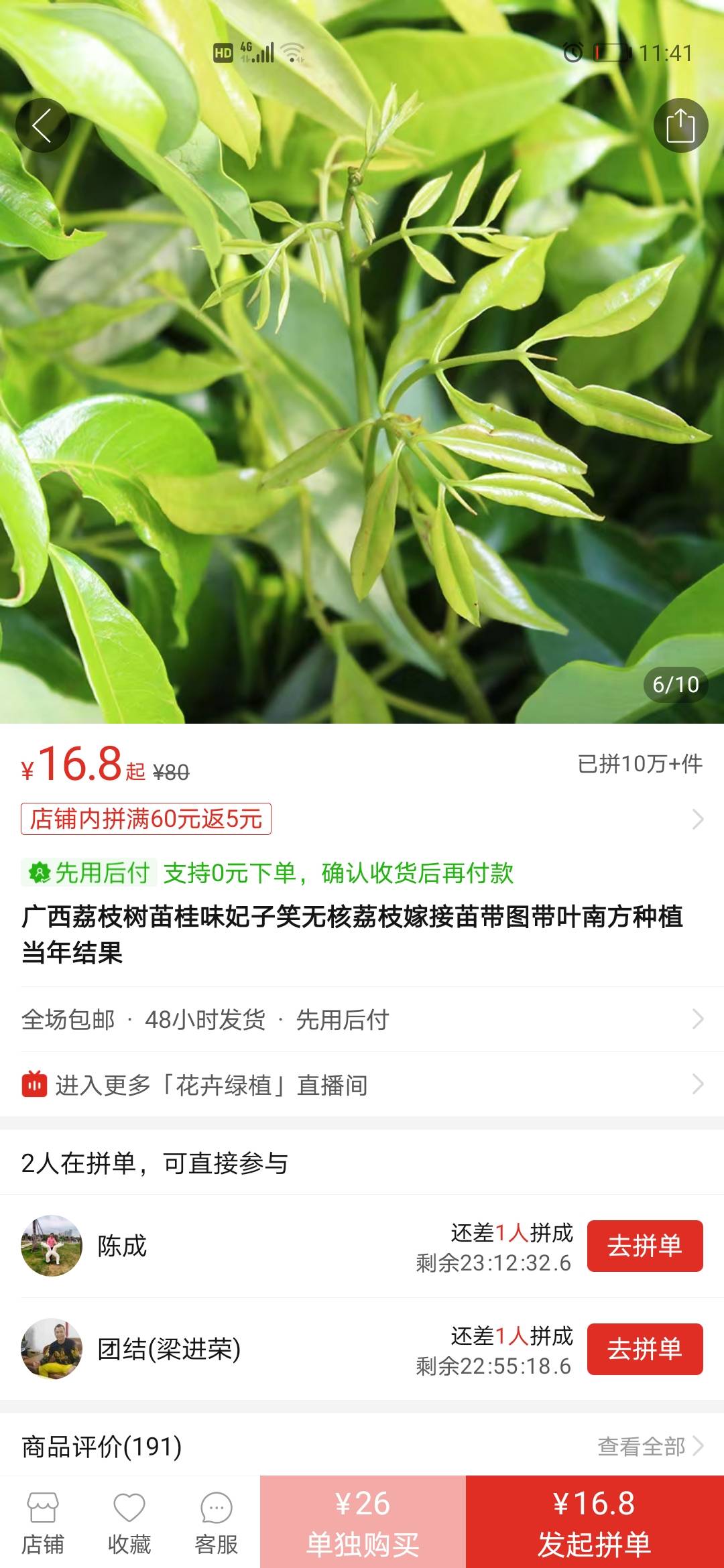Share this lychee sapling product
Image resolution: width=724 pixels, height=1568 pixels.
(x=680, y=125)
